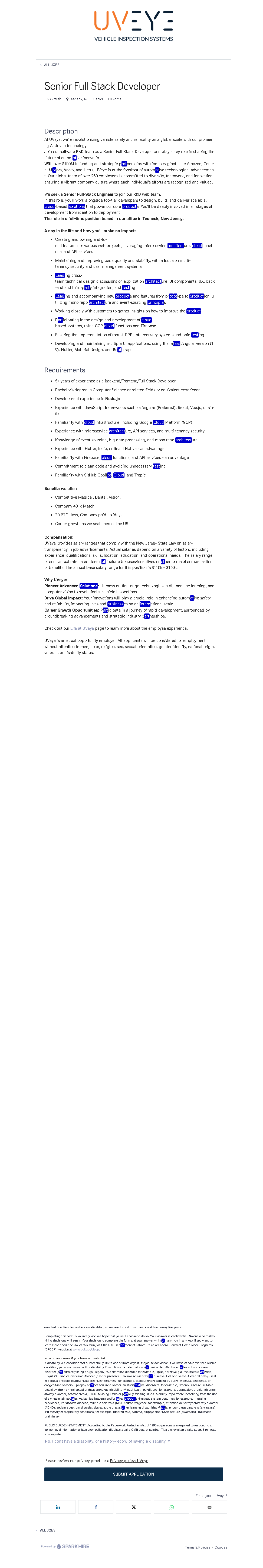Tap Submit Application button
The height and width of the screenshot is (1568, 263).
[x=133, y=1474]
